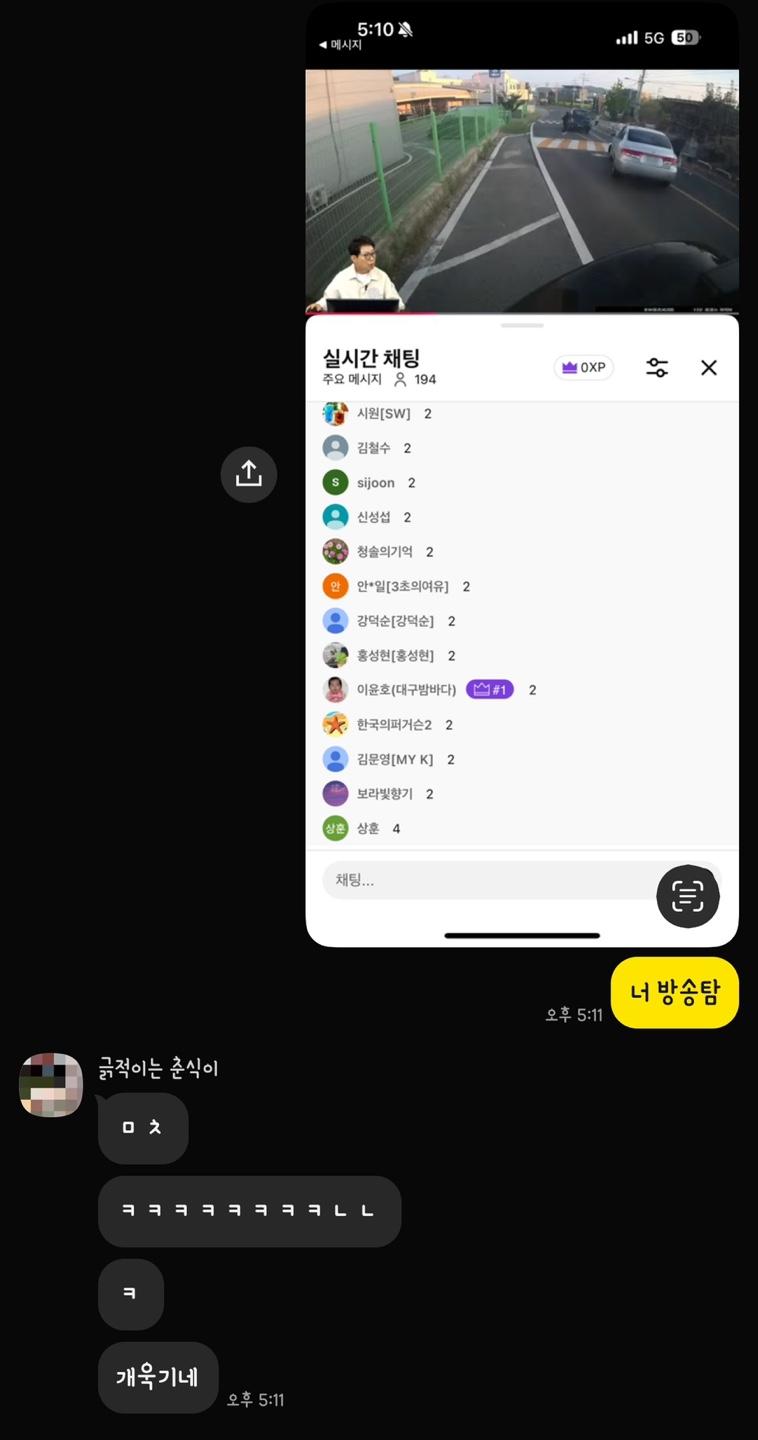Tap the ◀ 메시지 back link
Screen dimensions: 758x1440
click(x=340, y=44)
